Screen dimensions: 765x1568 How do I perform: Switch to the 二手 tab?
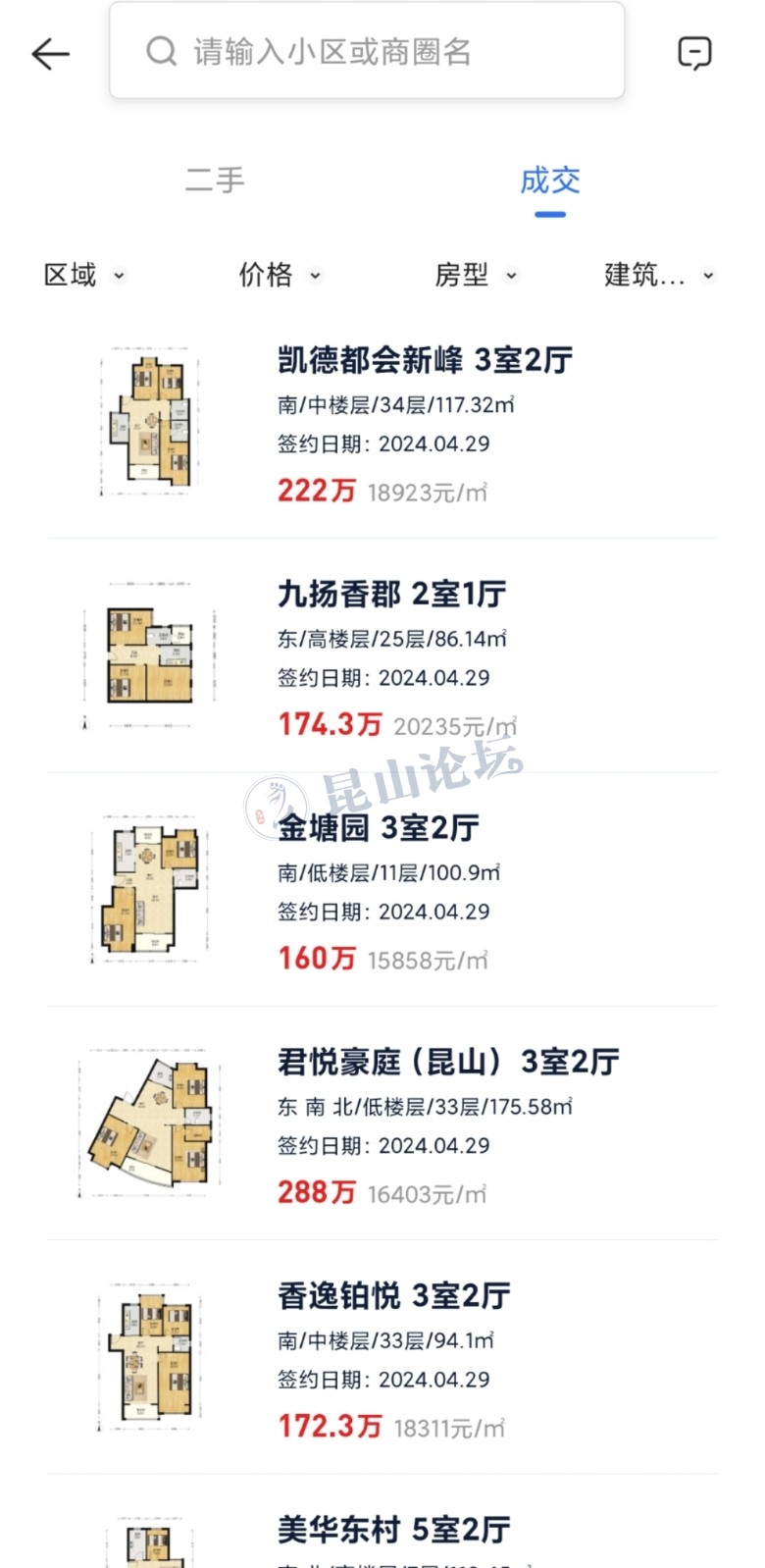coord(215,181)
